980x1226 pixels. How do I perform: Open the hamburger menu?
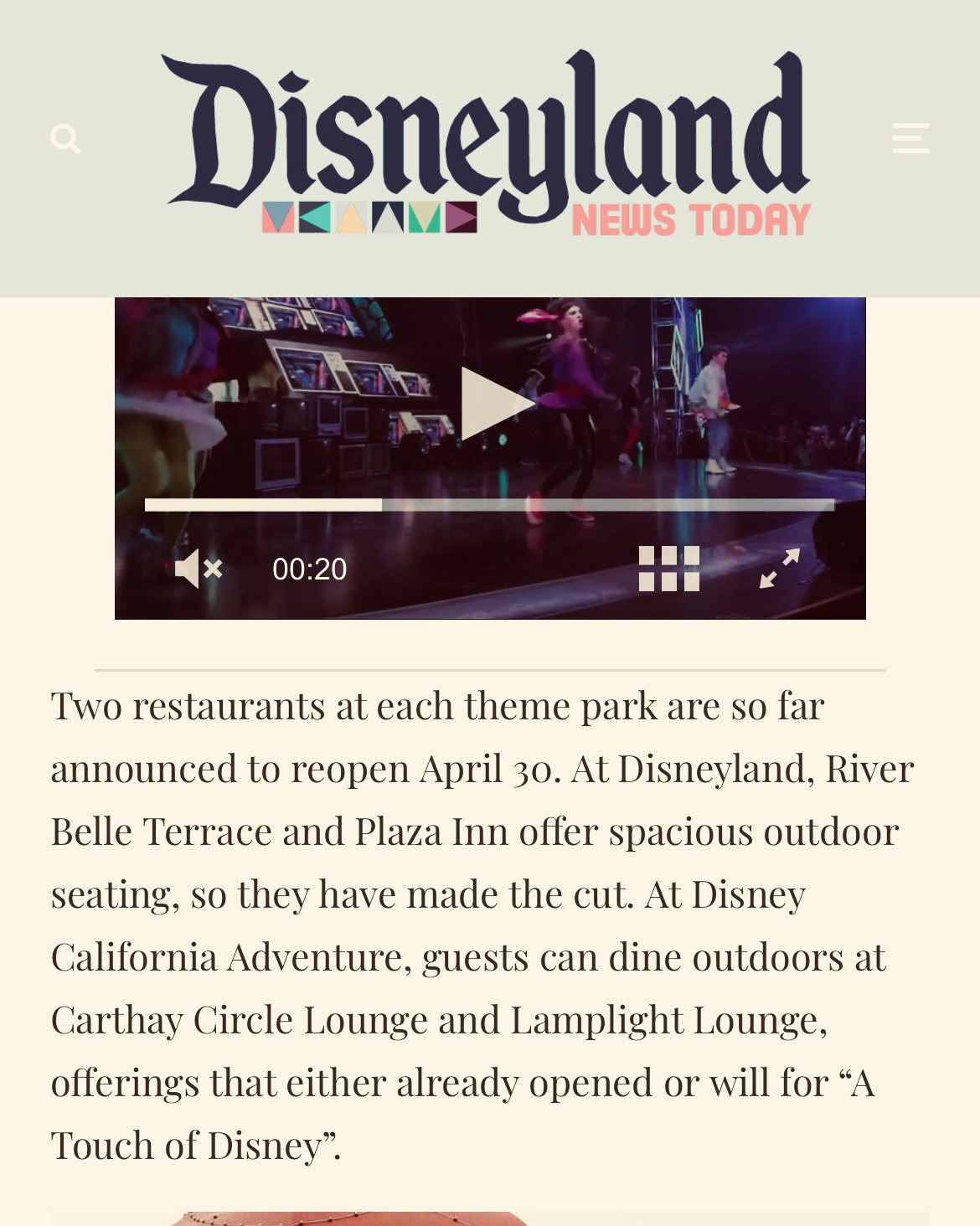pyautogui.click(x=910, y=138)
